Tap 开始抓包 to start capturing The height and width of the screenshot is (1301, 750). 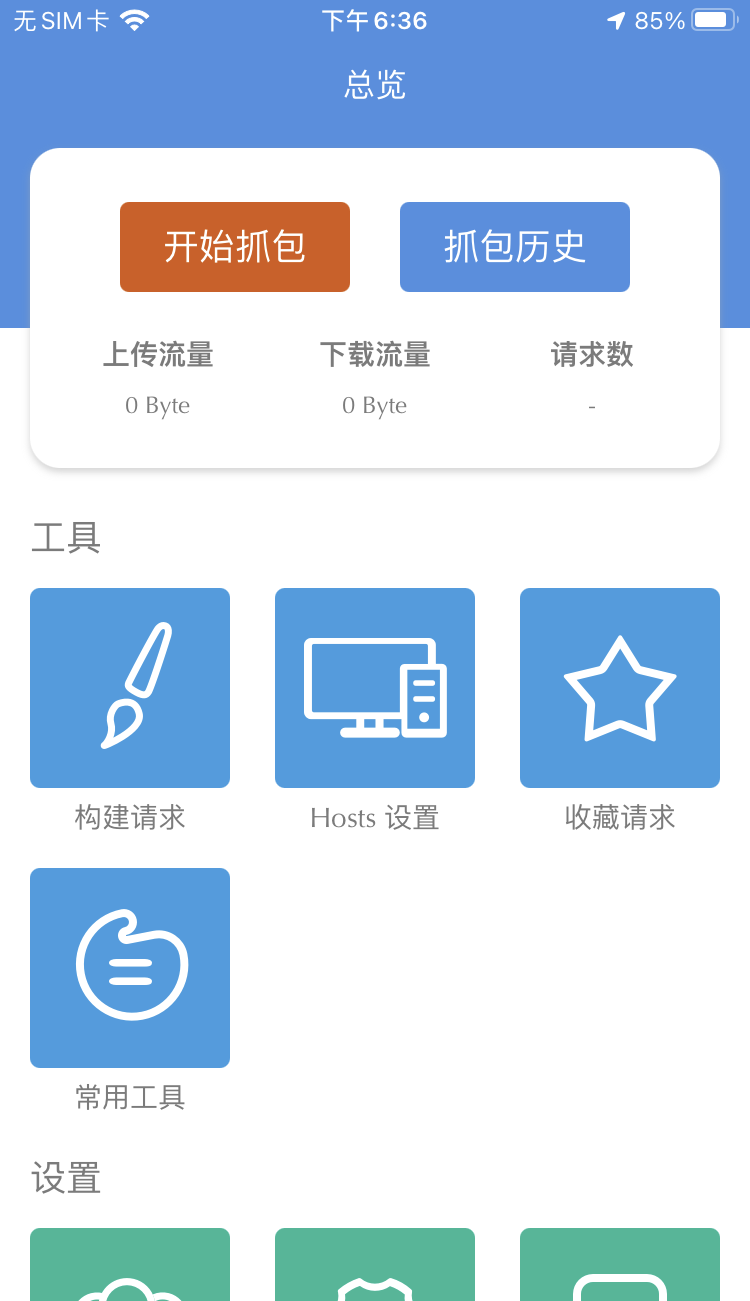(x=235, y=247)
